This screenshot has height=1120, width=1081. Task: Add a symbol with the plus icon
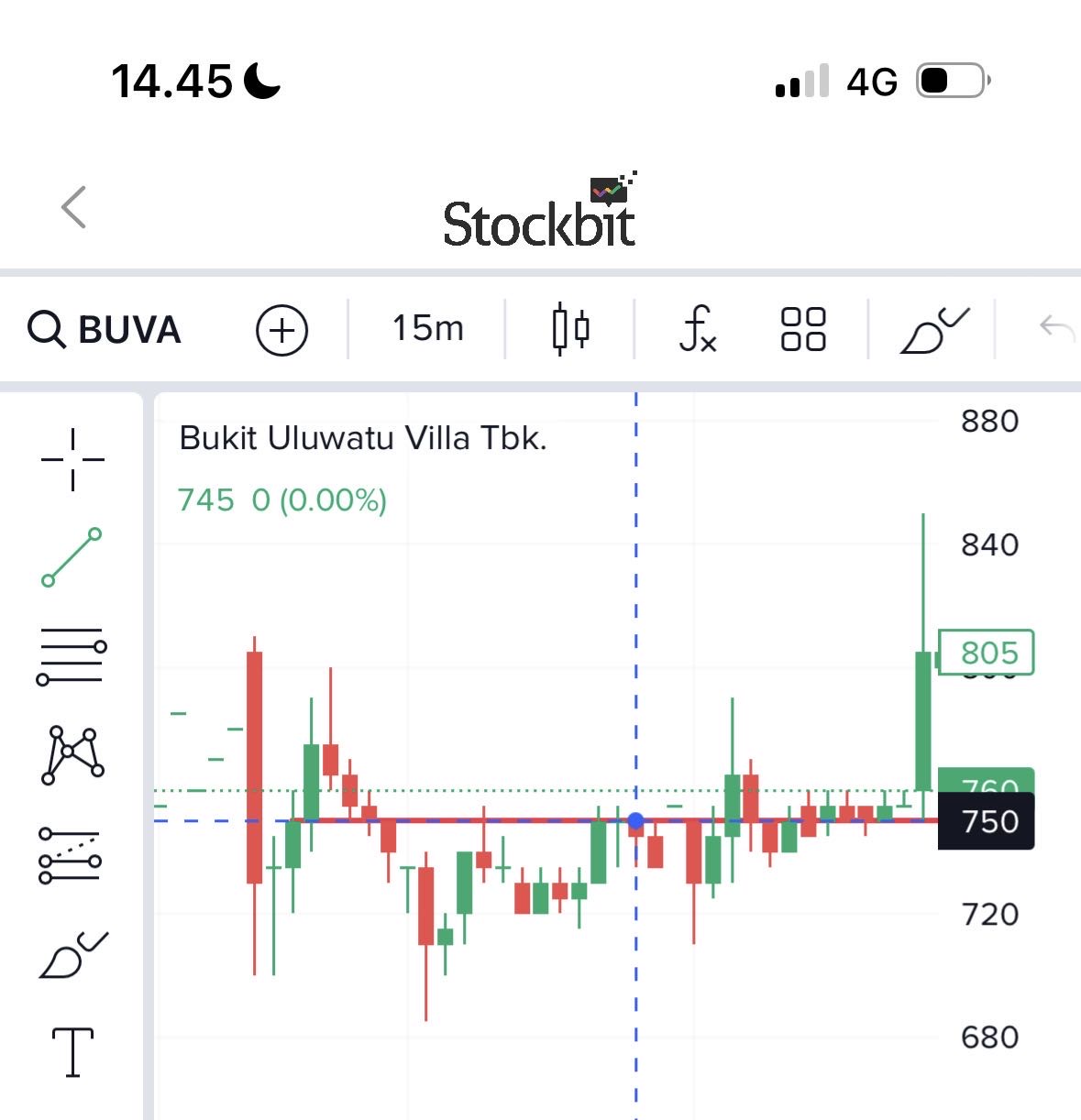point(281,330)
